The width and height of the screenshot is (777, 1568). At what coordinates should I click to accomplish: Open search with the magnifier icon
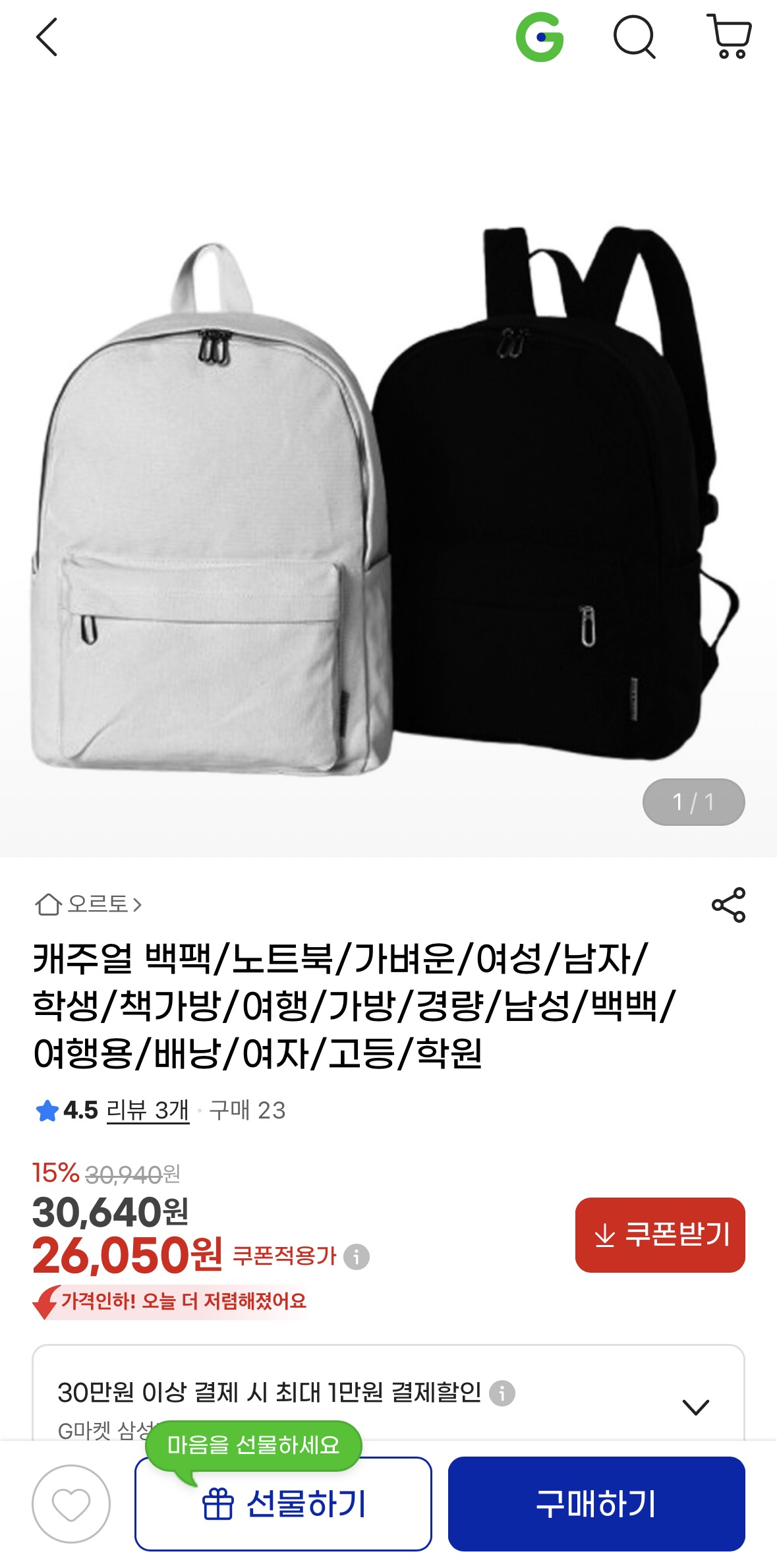(635, 37)
